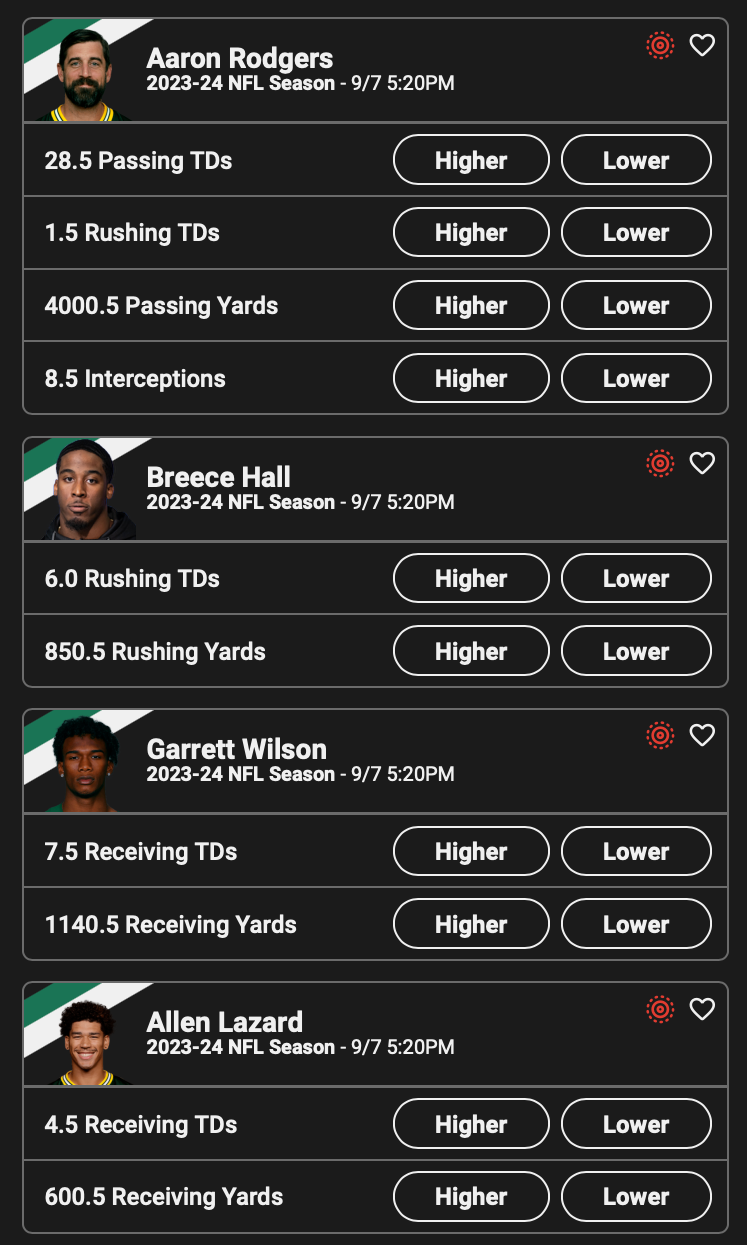Pick Higher for Aaron Rodgers 8.5 Interceptions
The width and height of the screenshot is (747, 1245).
471,379
